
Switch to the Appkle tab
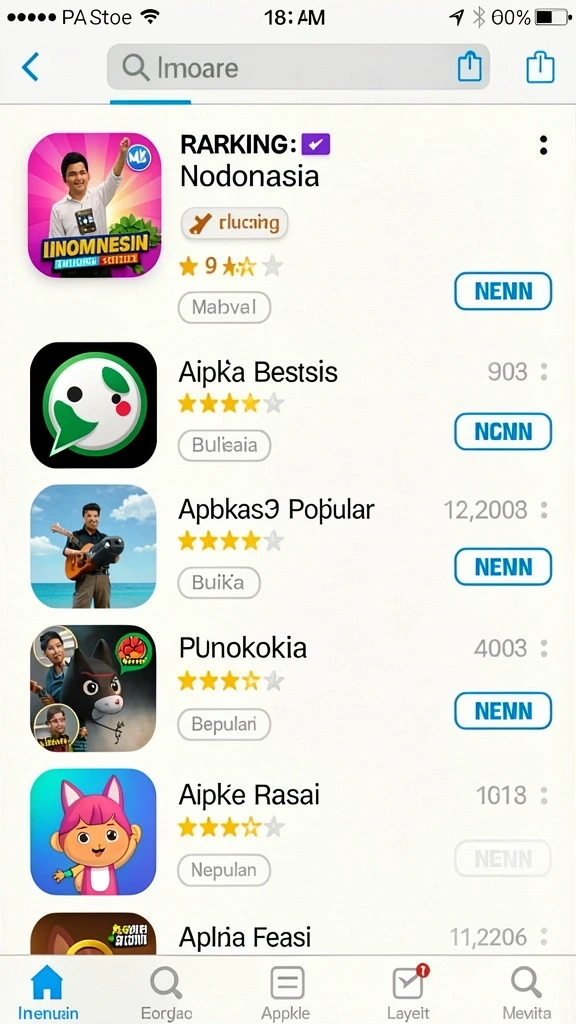click(286, 993)
